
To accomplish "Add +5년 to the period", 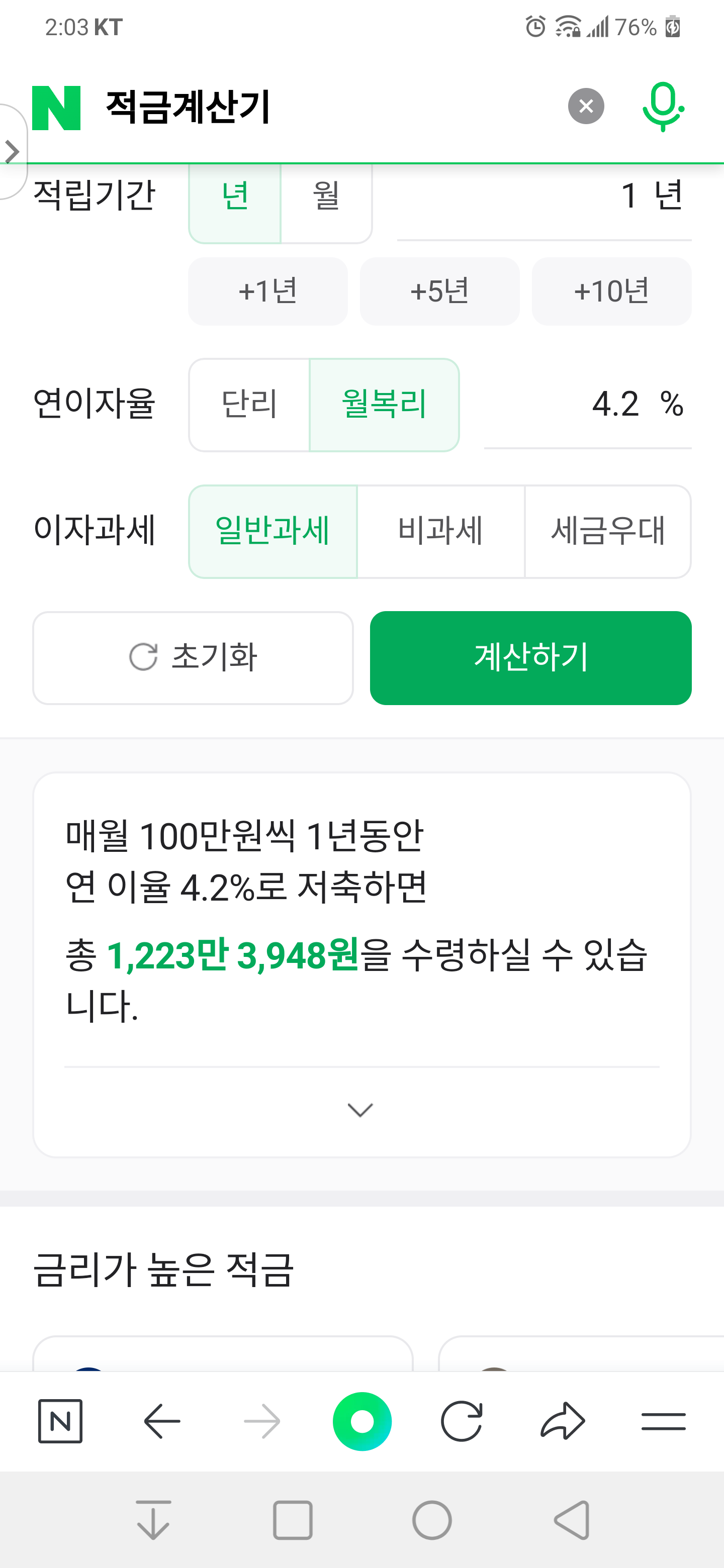I will (x=439, y=291).
